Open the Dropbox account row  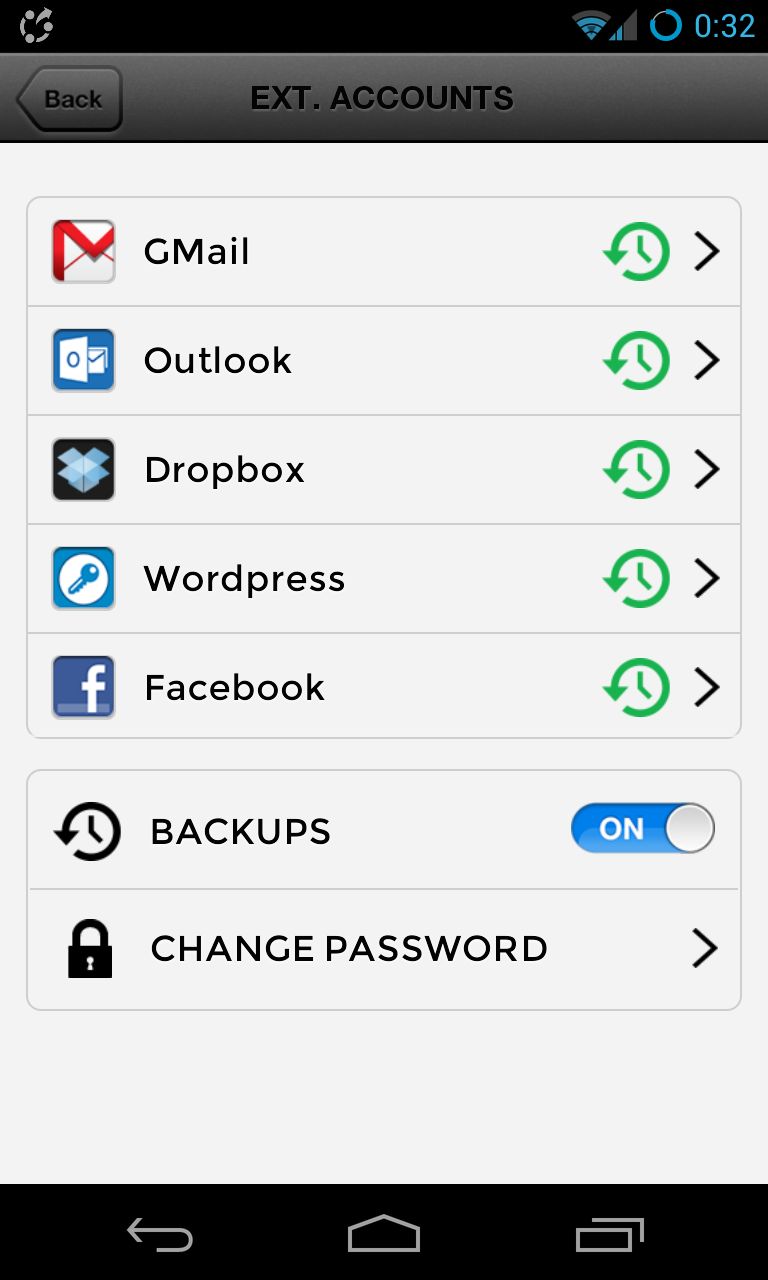384,470
